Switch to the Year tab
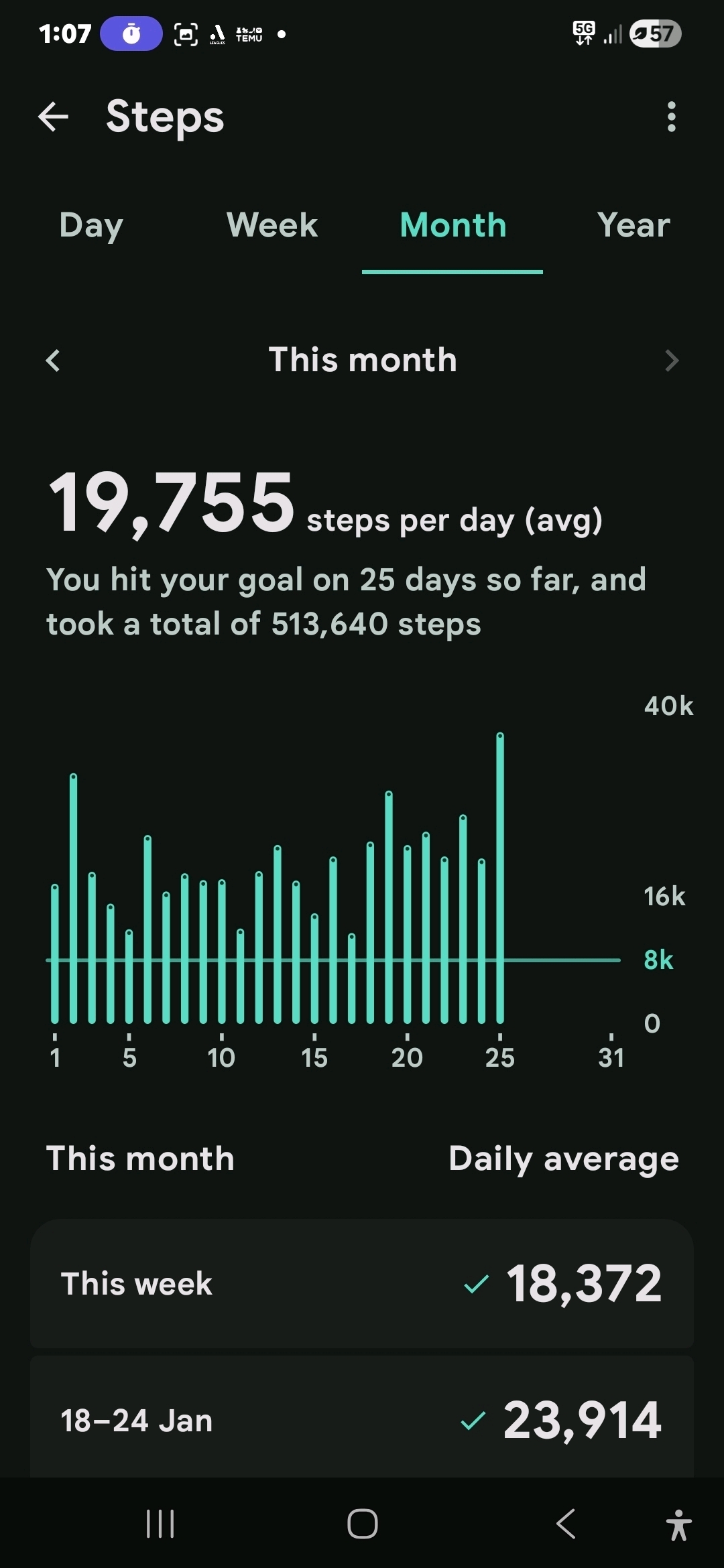The height and width of the screenshot is (1568, 724). (633, 225)
